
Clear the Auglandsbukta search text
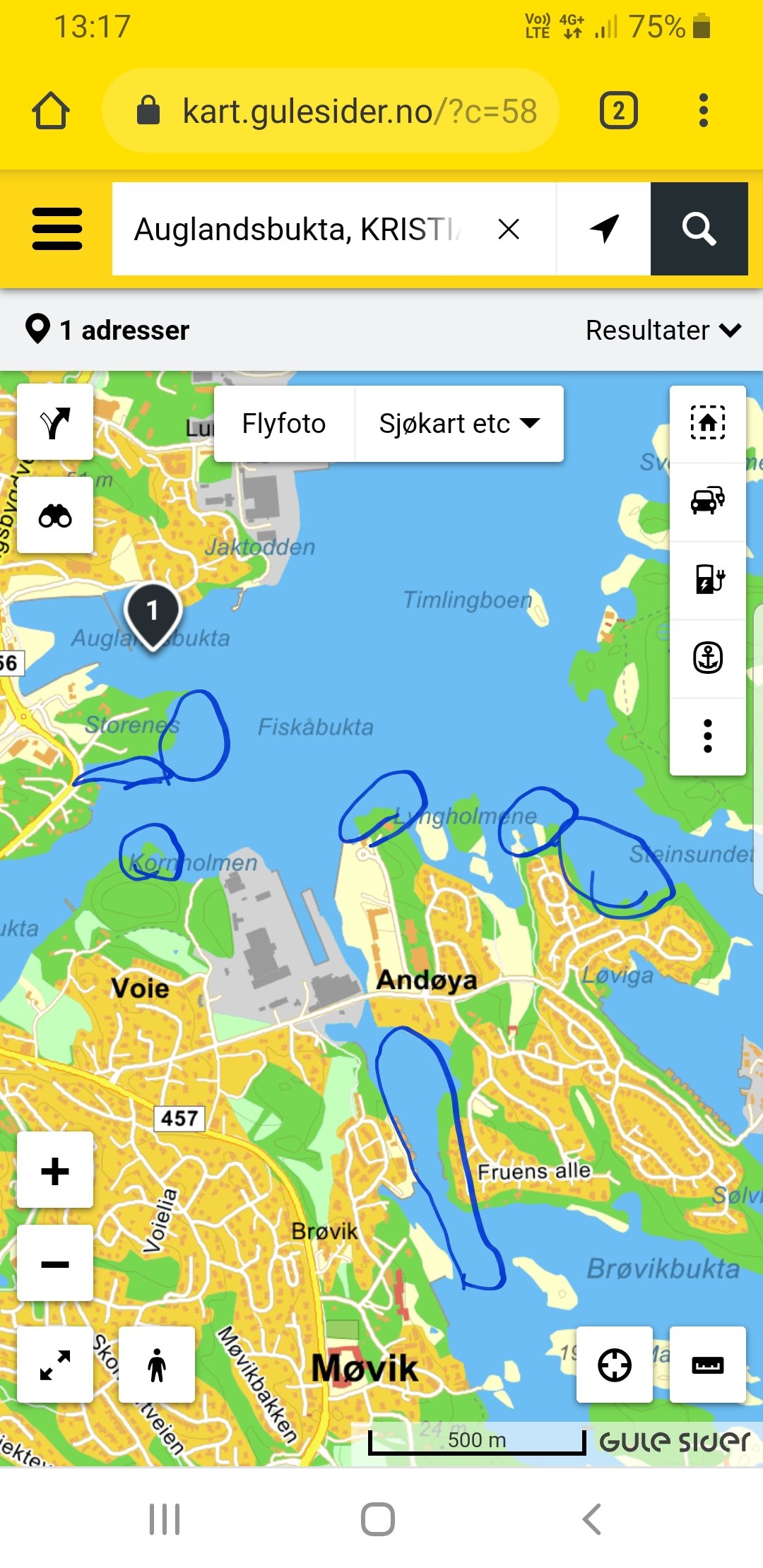[509, 229]
